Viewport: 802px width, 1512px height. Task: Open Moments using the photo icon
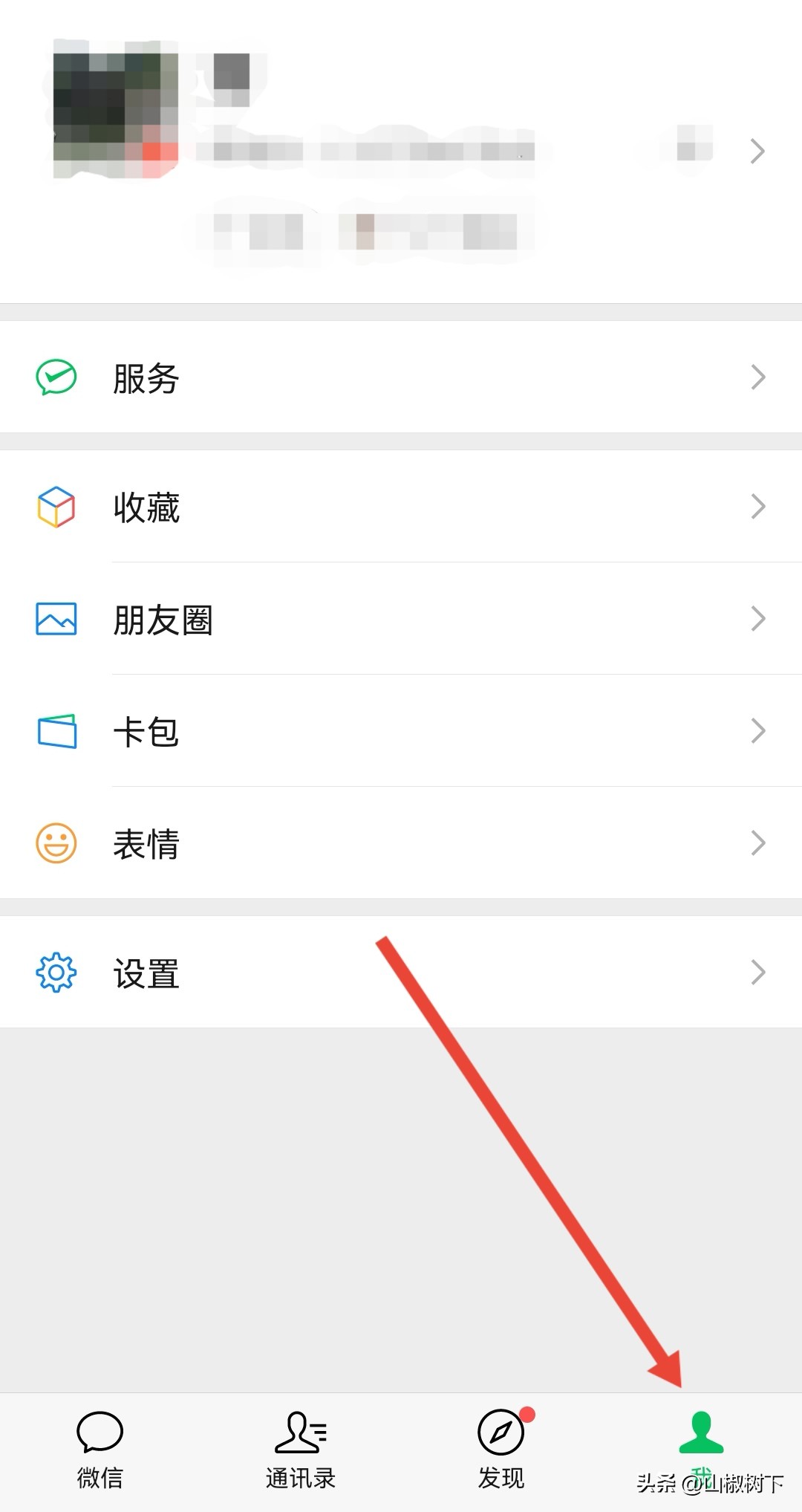coord(56,617)
